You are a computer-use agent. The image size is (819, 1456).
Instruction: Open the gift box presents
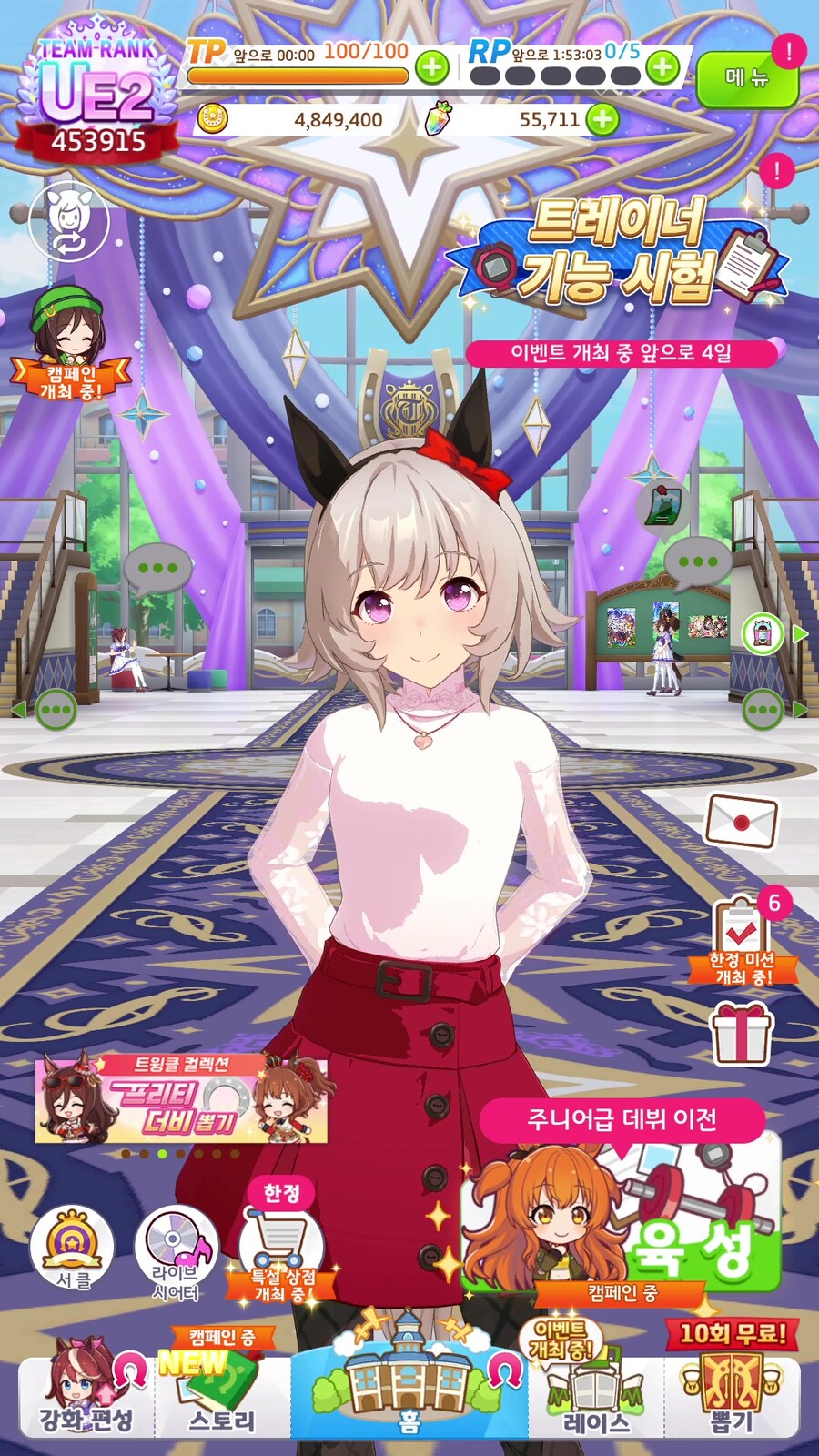coord(742,1033)
